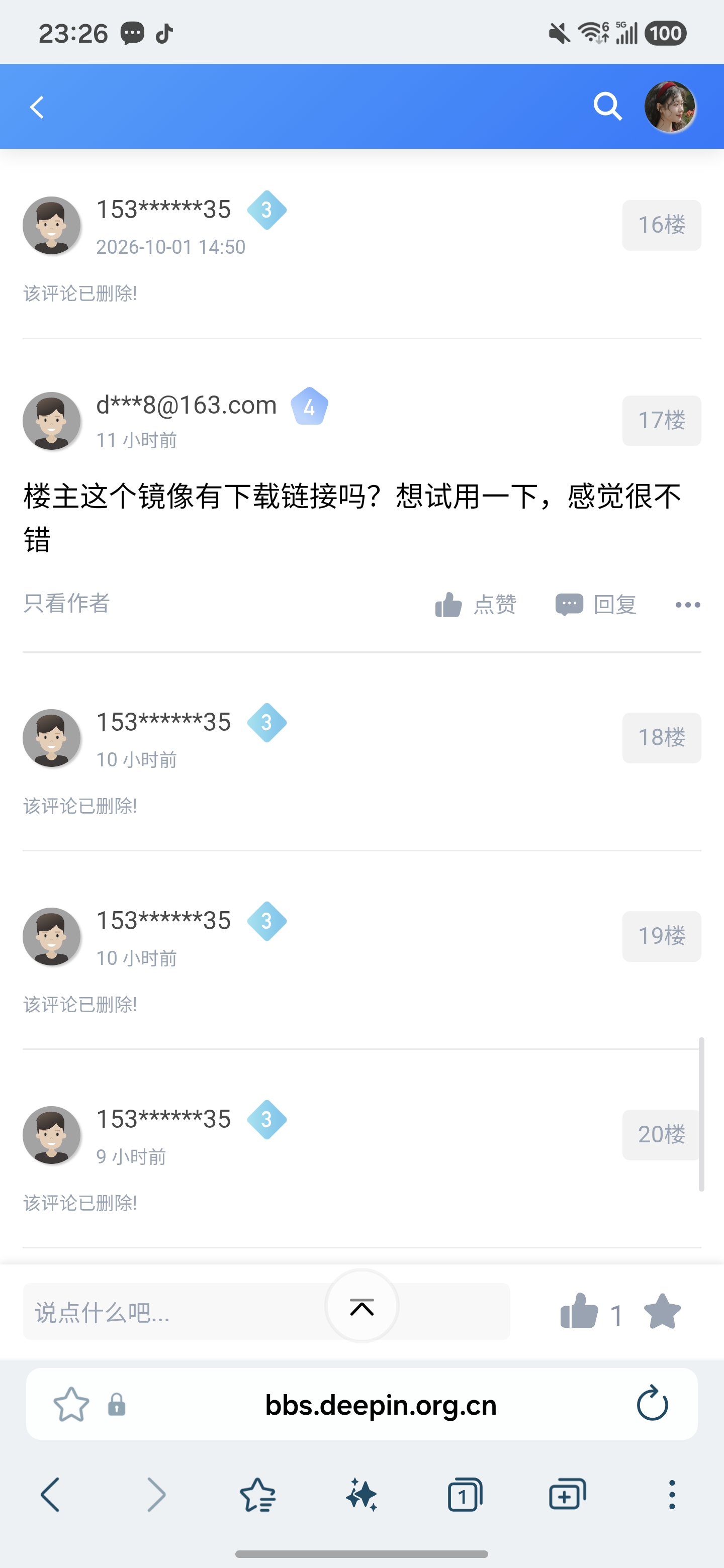Tap the 说点什么吧 comment input
Screen dimensions: 724x1568
click(x=266, y=1311)
